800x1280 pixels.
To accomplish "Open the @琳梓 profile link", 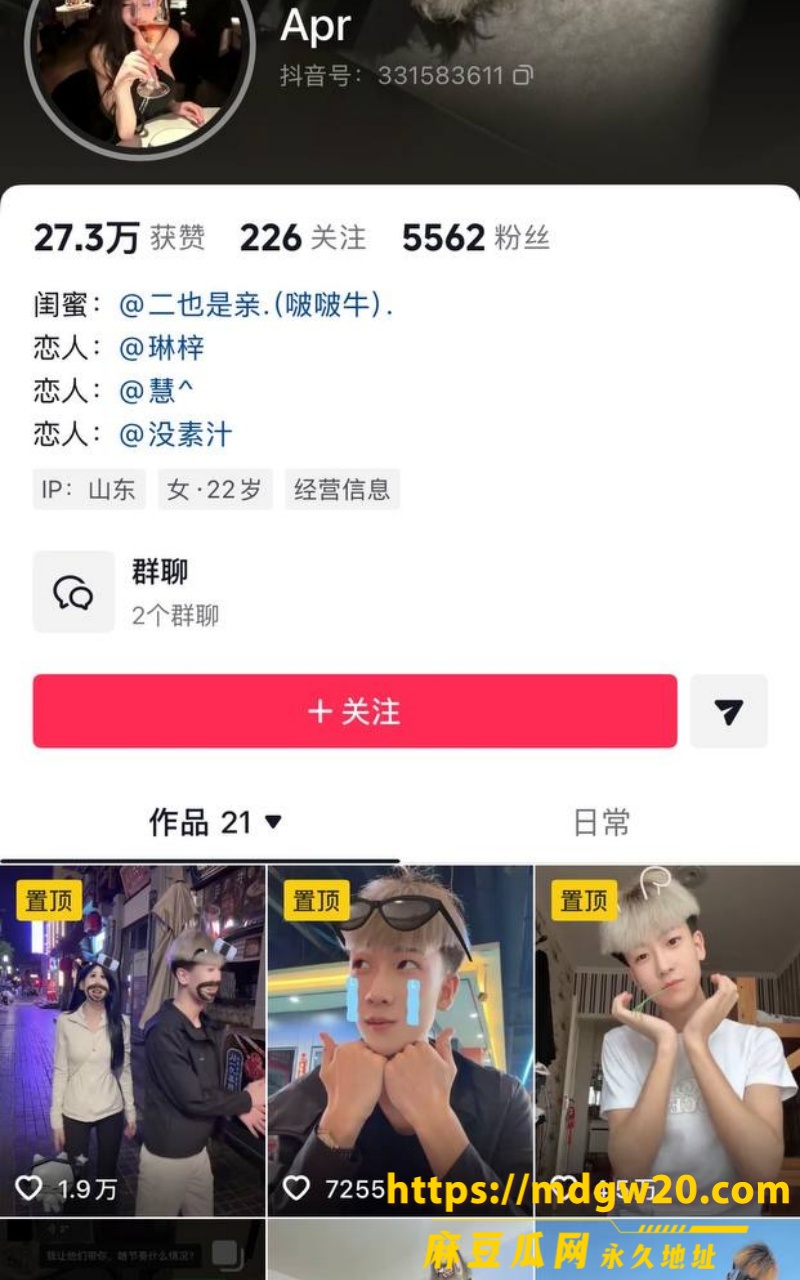I will (x=162, y=348).
